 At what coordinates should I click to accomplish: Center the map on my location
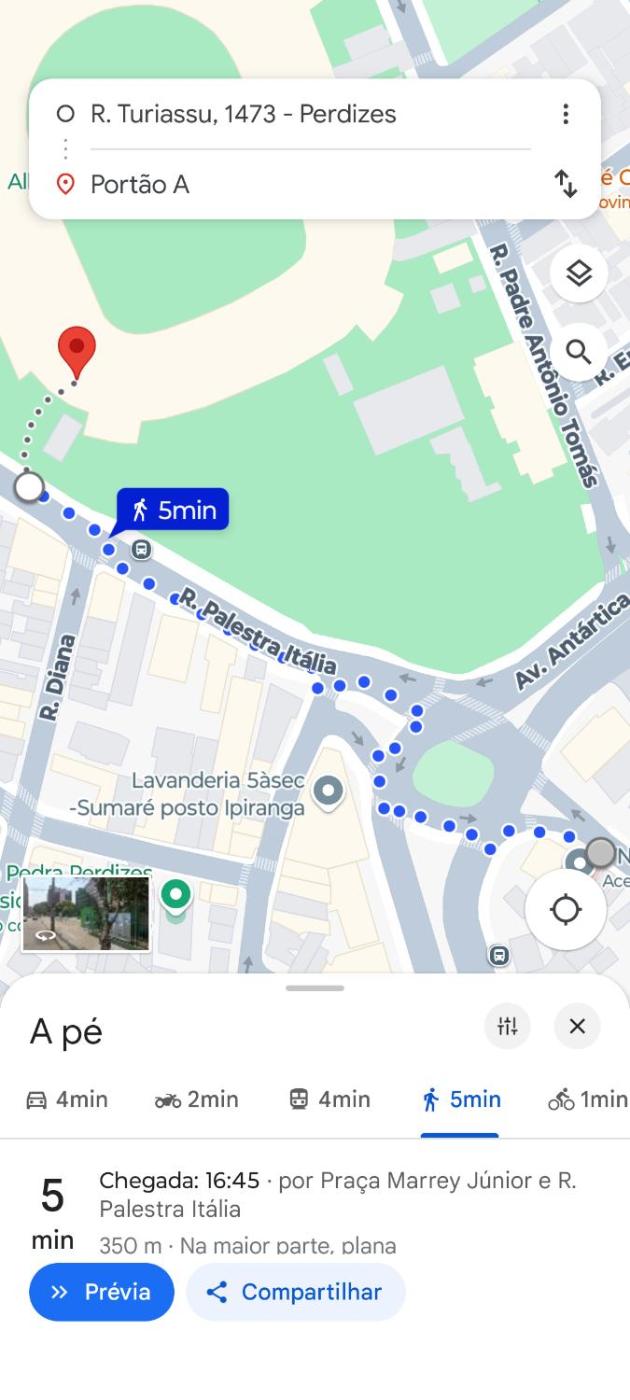click(x=565, y=910)
